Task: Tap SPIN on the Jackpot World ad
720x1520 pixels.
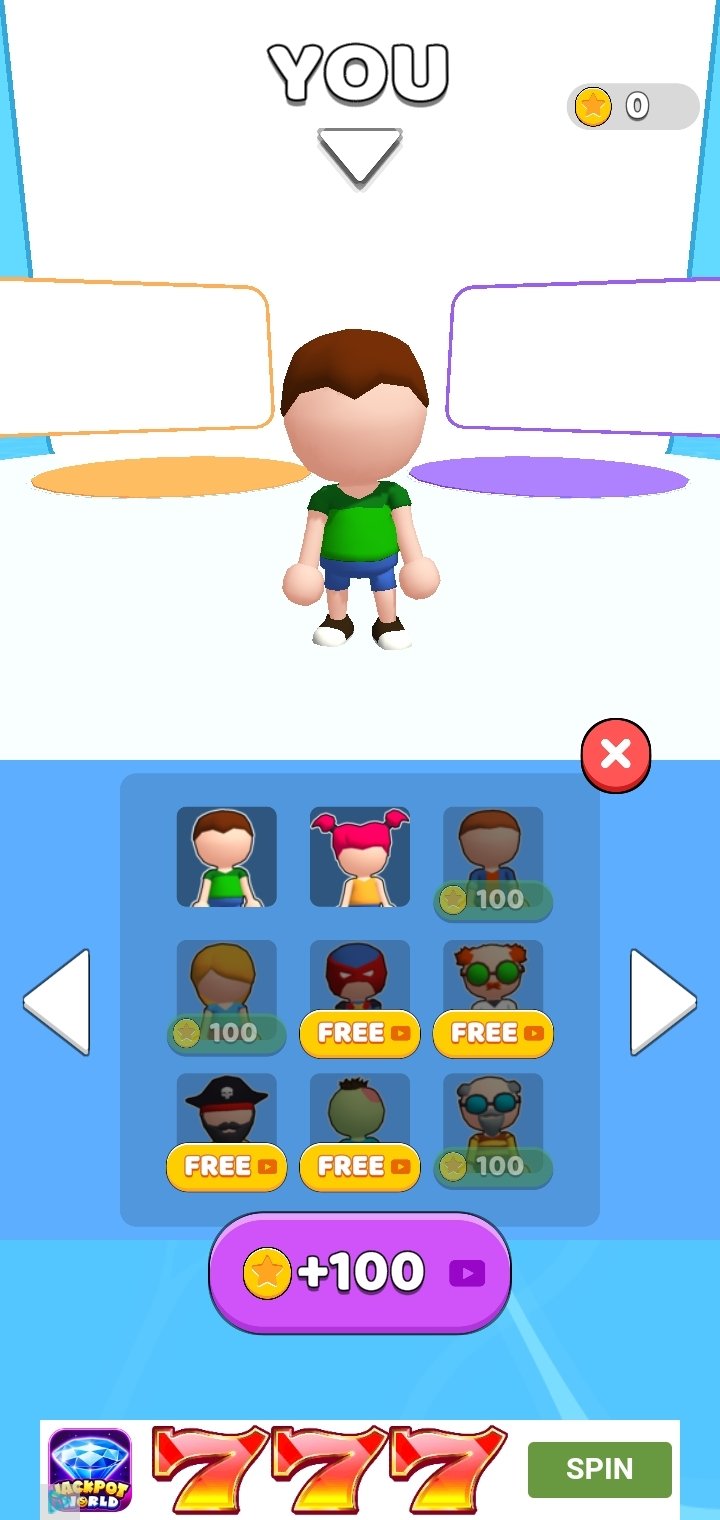Action: pos(600,1469)
